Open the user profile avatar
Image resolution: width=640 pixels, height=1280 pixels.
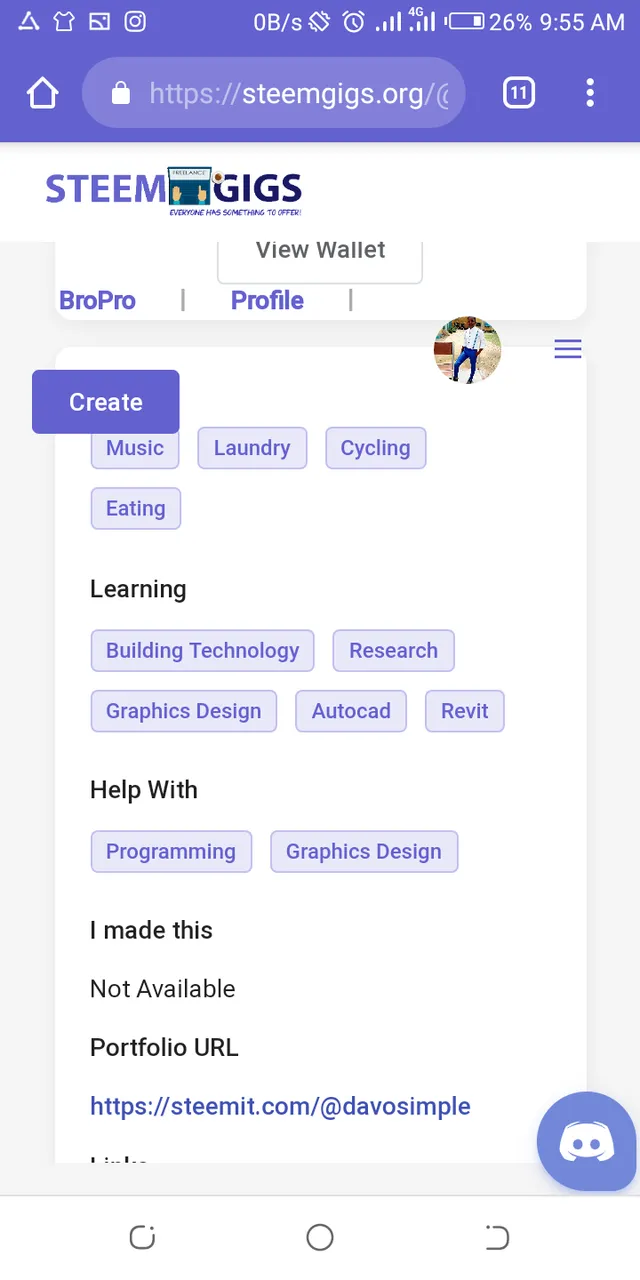467,351
